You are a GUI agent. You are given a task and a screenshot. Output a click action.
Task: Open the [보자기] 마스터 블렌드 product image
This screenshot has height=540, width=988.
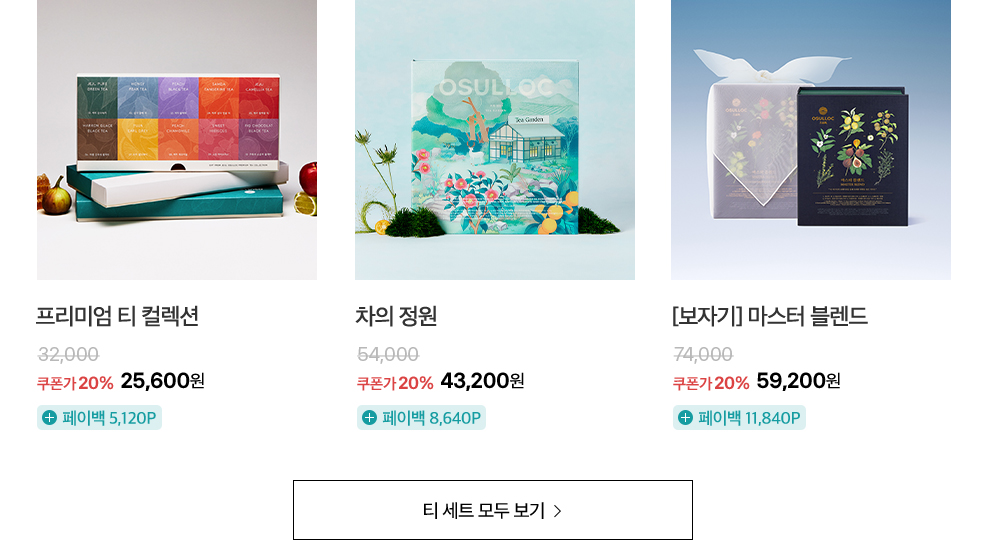point(811,140)
